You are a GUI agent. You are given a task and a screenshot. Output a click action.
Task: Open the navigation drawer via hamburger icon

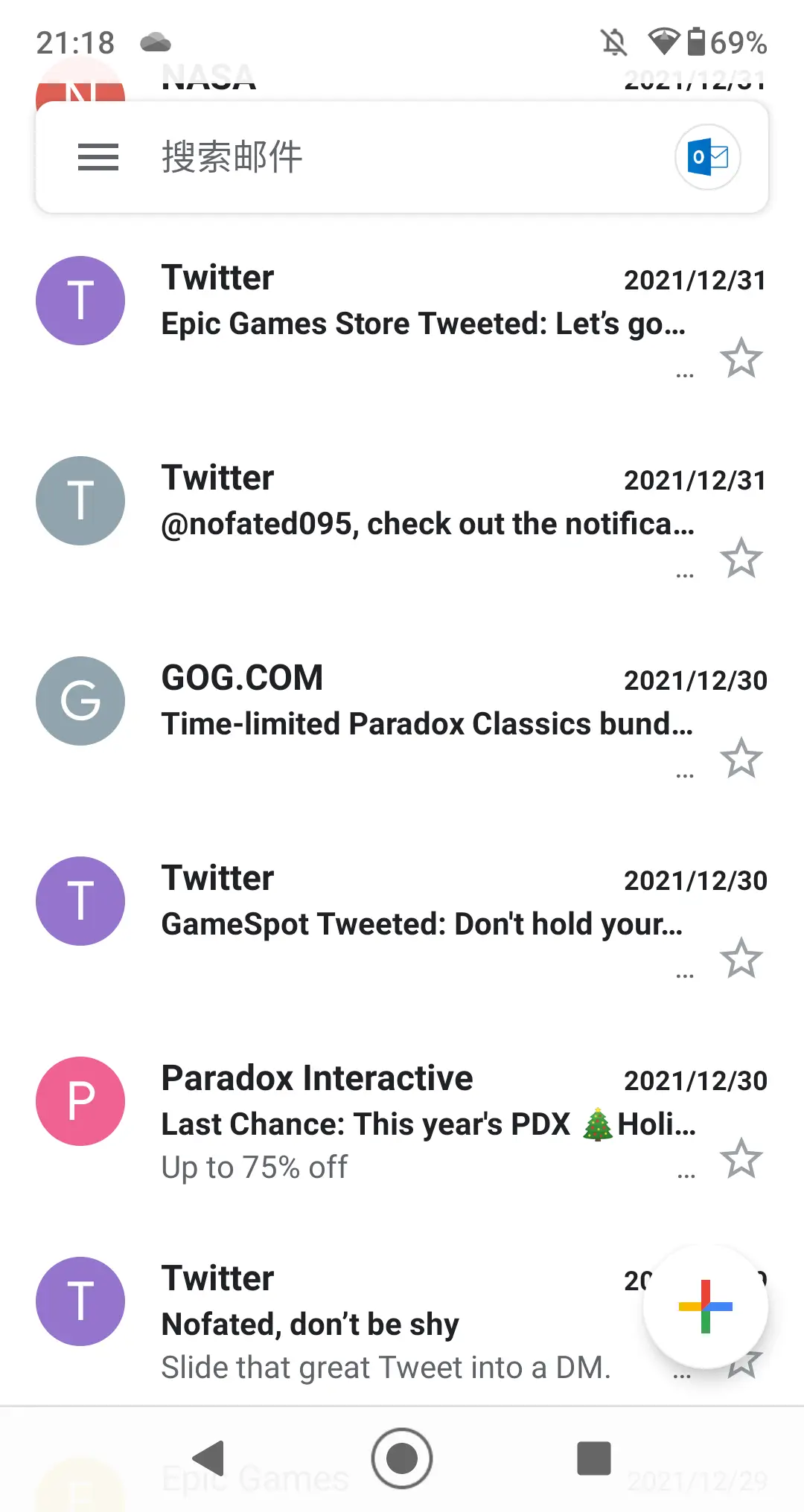pyautogui.click(x=98, y=158)
